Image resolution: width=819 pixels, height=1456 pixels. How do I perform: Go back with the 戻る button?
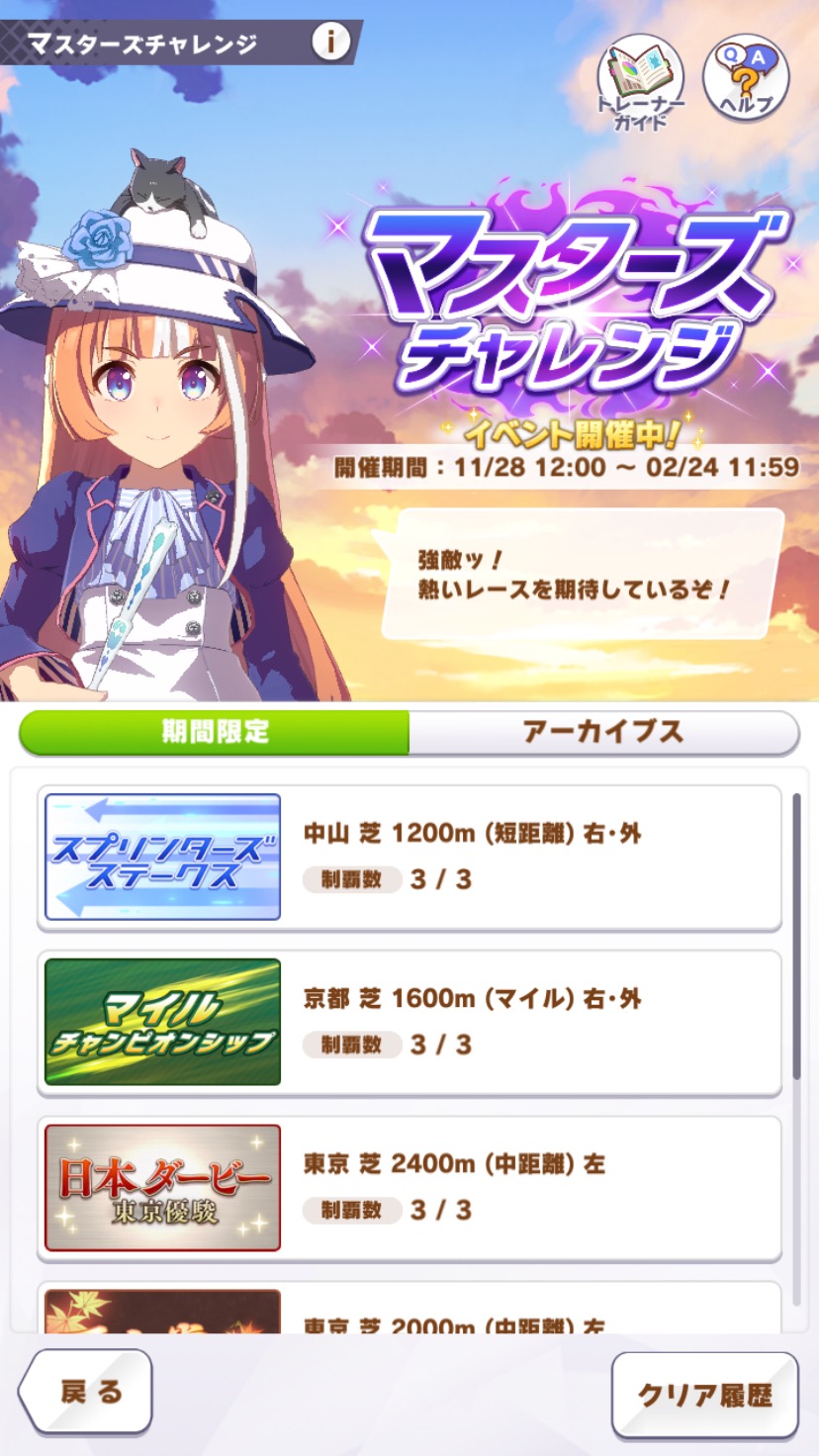point(86,1392)
